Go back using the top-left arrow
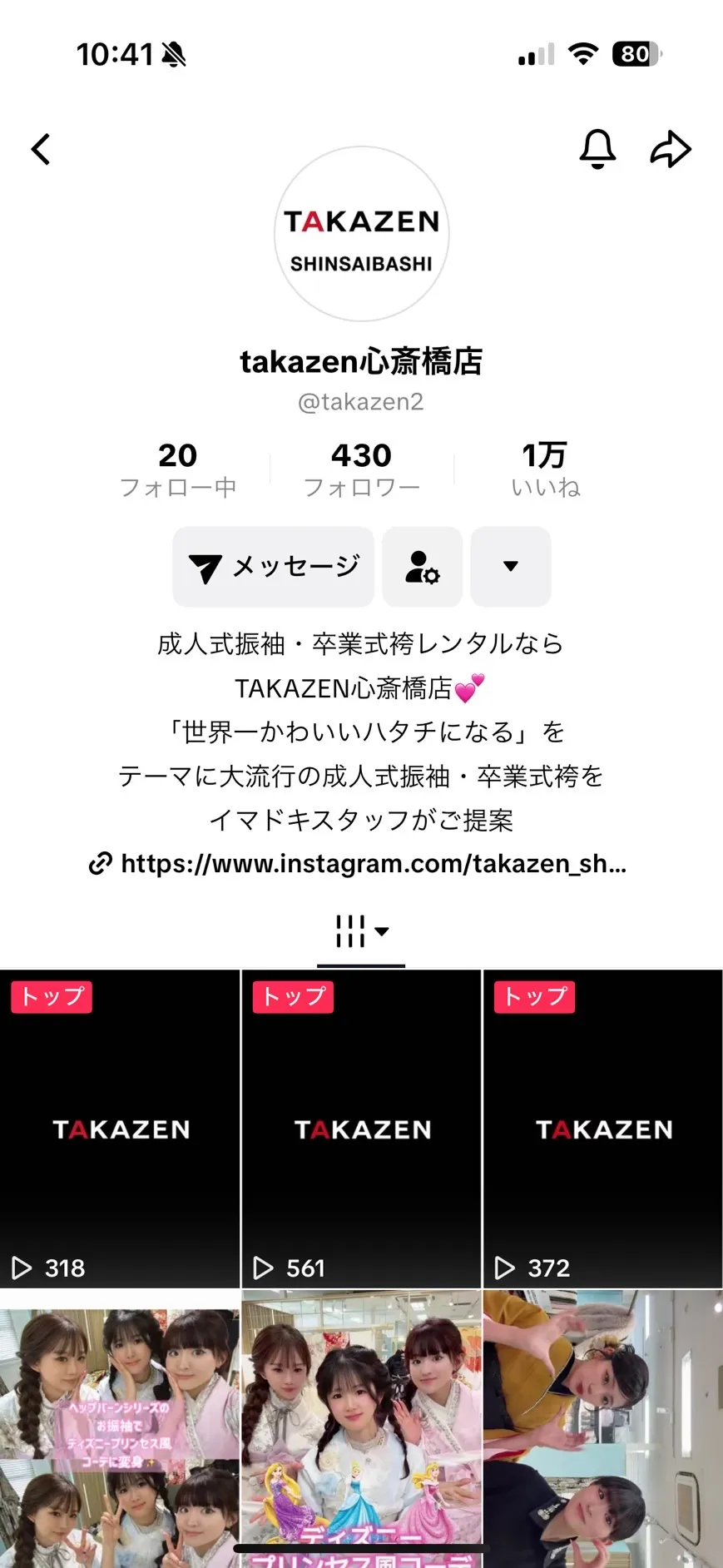The image size is (723, 1568). 41,150
